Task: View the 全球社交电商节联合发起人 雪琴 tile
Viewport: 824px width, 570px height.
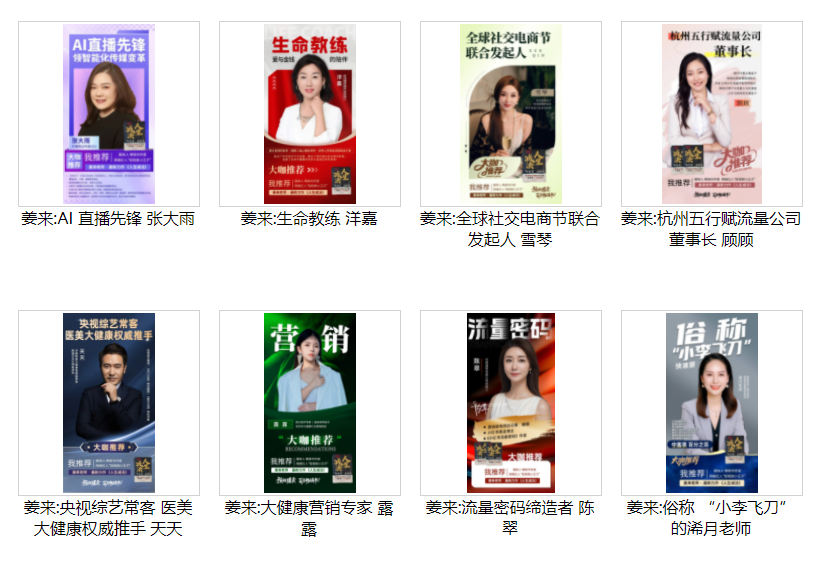Action: point(511,114)
